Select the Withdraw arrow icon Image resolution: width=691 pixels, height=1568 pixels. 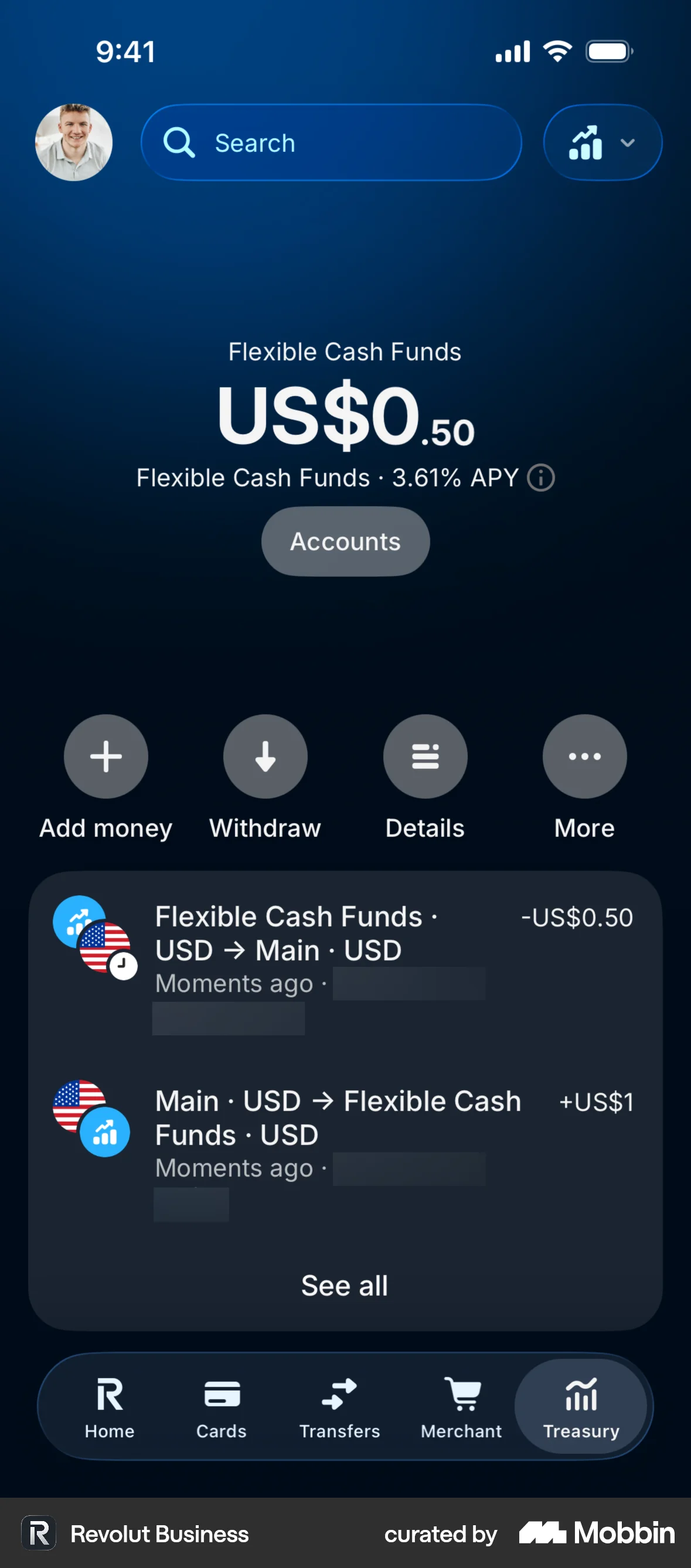(265, 756)
